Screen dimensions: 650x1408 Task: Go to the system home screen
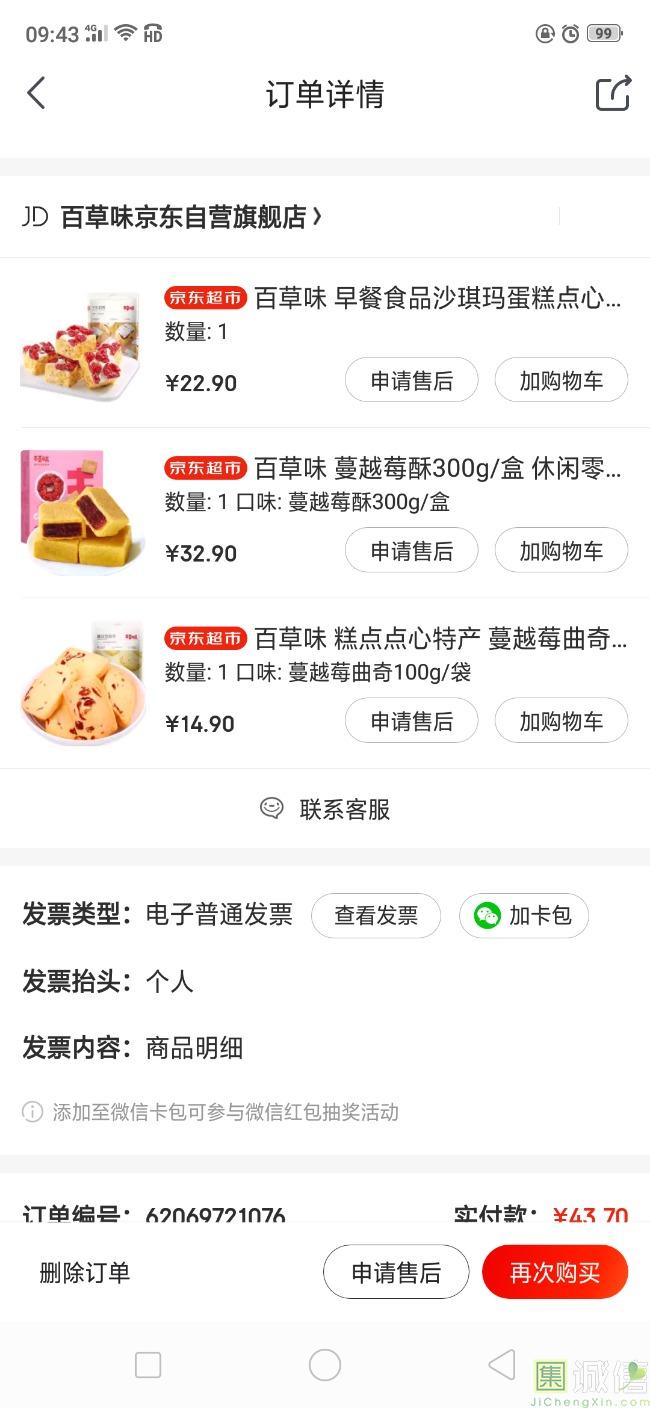325,1365
